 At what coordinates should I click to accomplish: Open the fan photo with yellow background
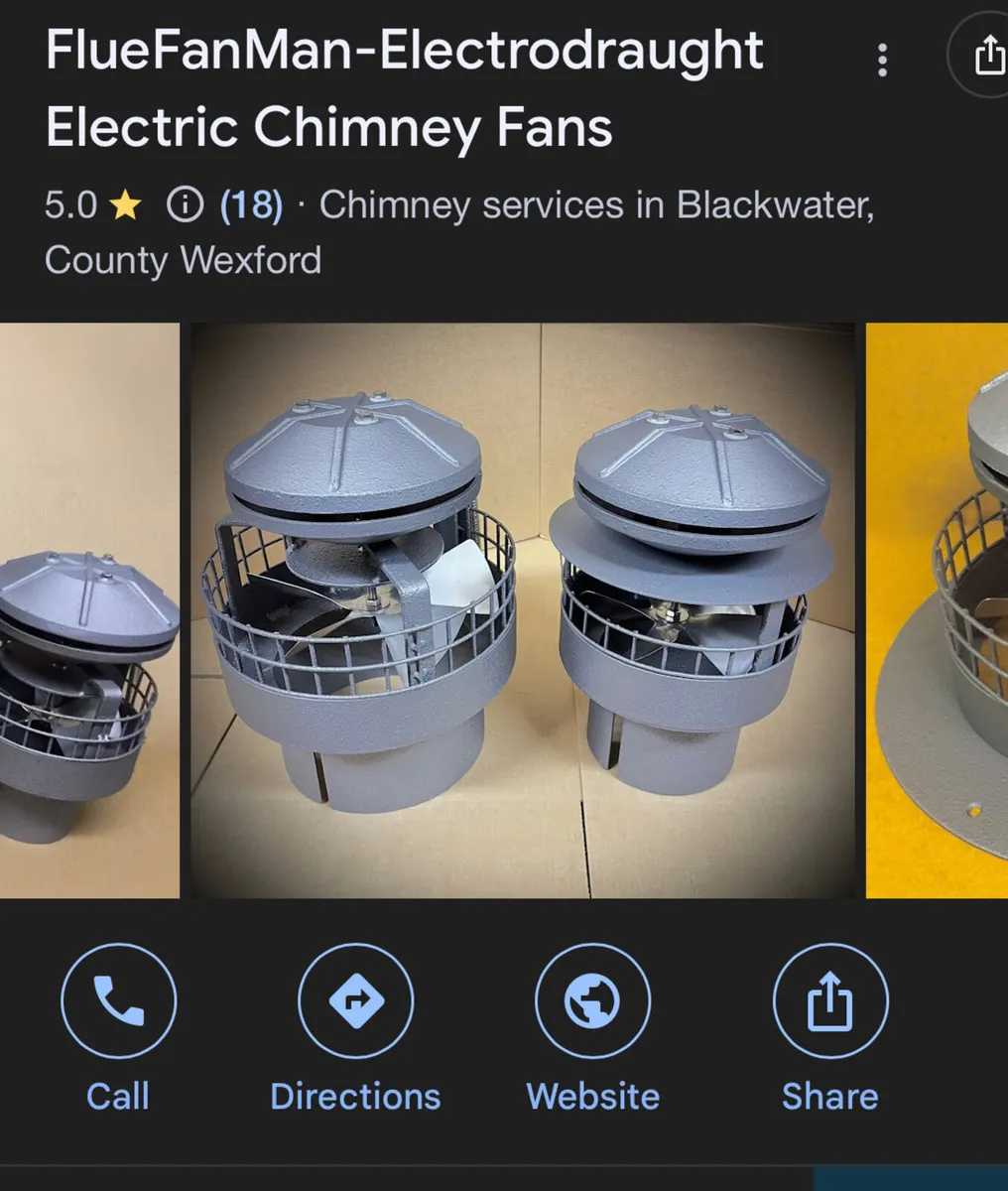click(938, 610)
